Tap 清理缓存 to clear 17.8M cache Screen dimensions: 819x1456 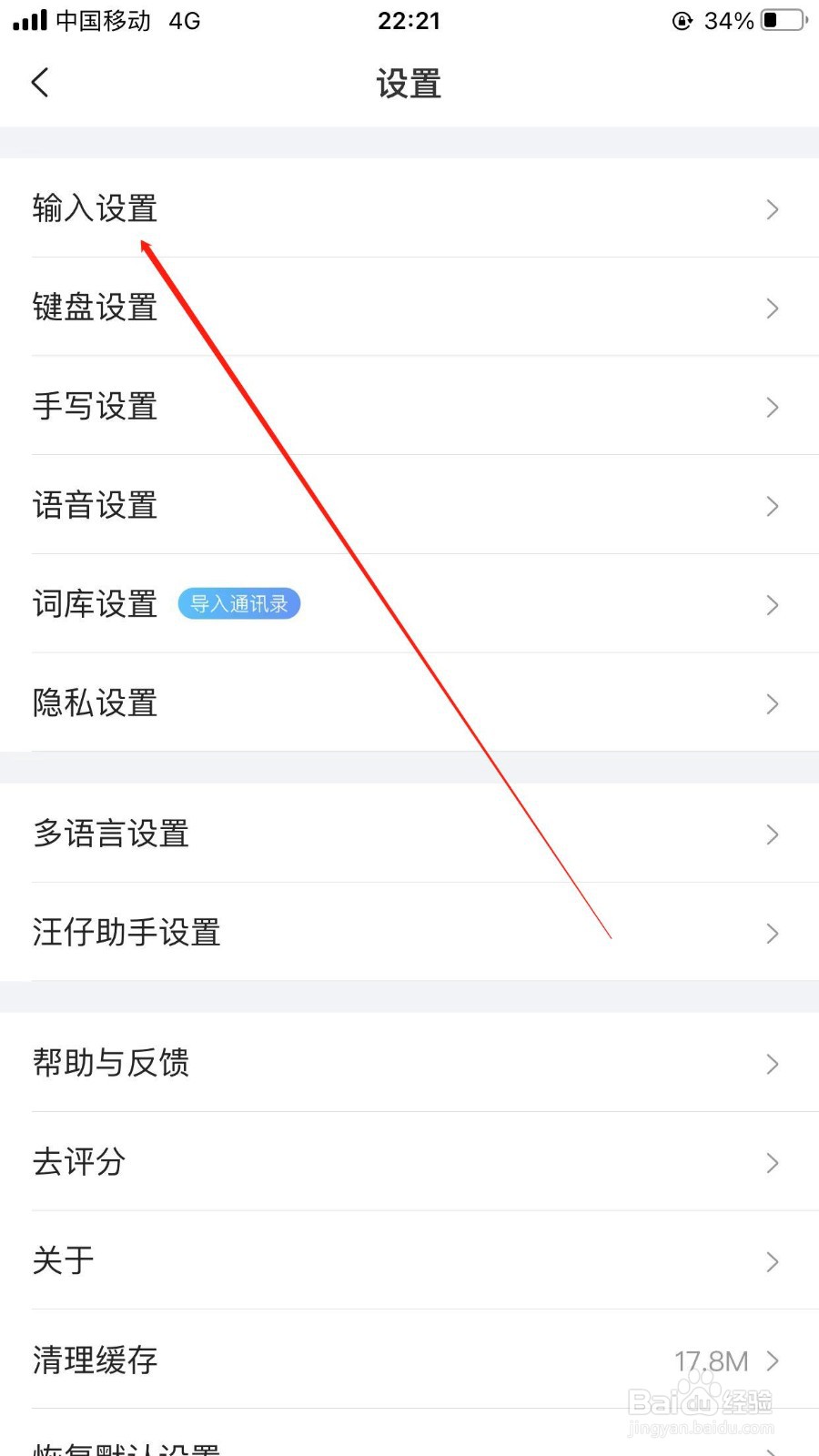click(x=95, y=1360)
